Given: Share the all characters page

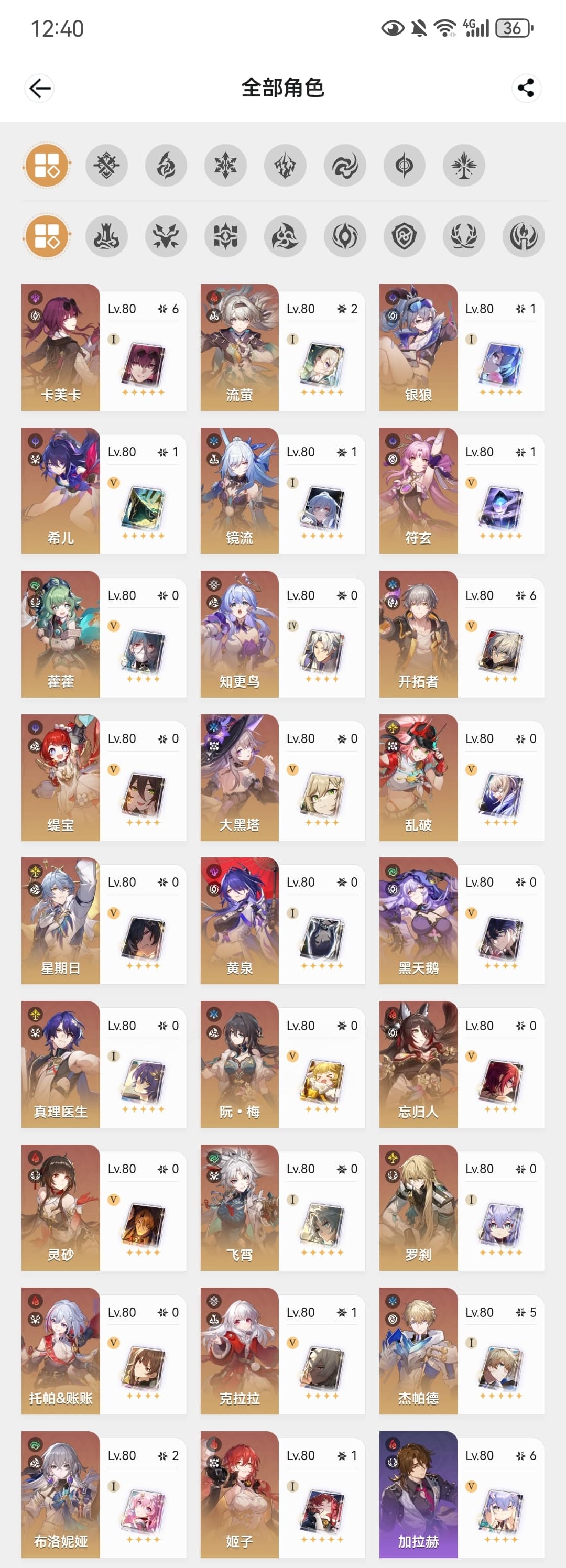Looking at the screenshot, I should click(526, 88).
